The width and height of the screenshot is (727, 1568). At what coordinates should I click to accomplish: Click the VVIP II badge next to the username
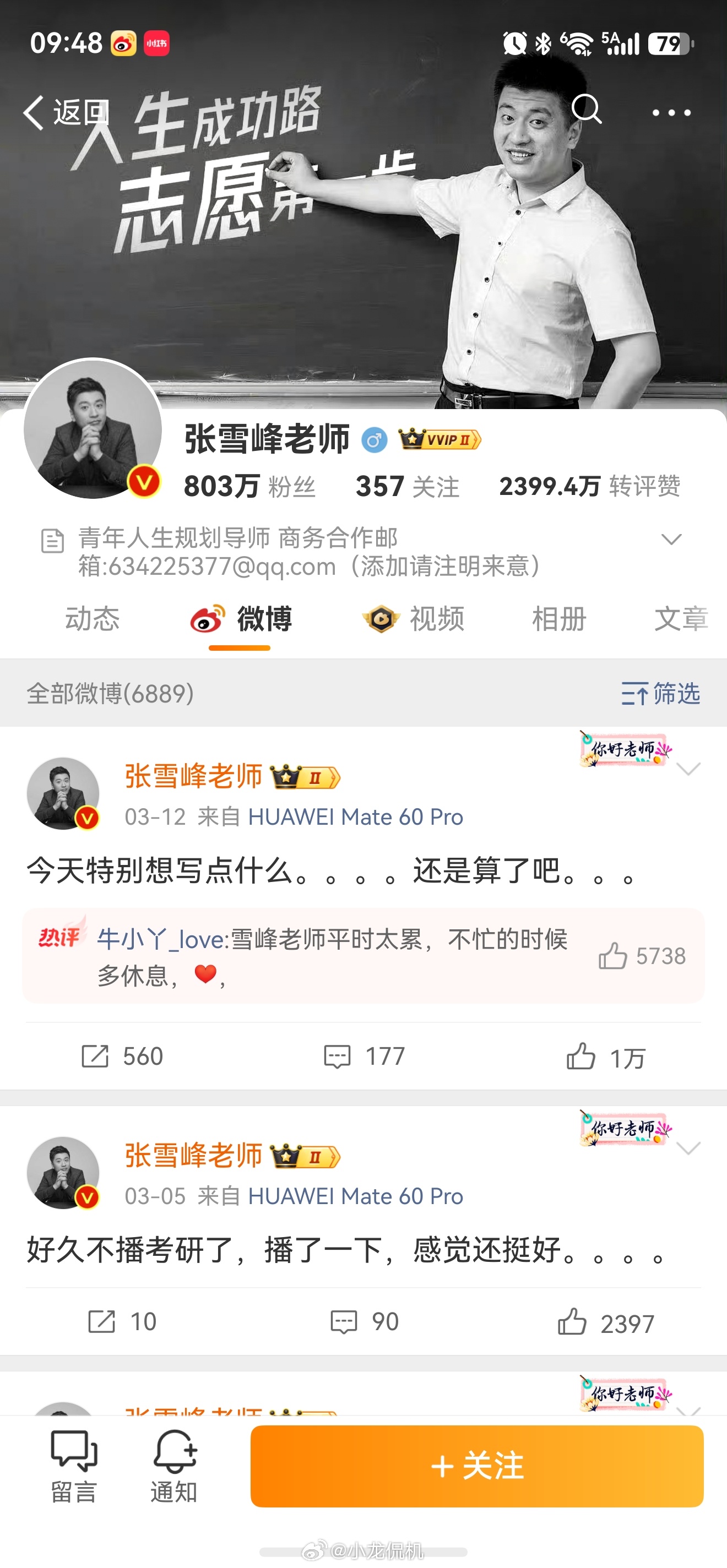pyautogui.click(x=437, y=440)
